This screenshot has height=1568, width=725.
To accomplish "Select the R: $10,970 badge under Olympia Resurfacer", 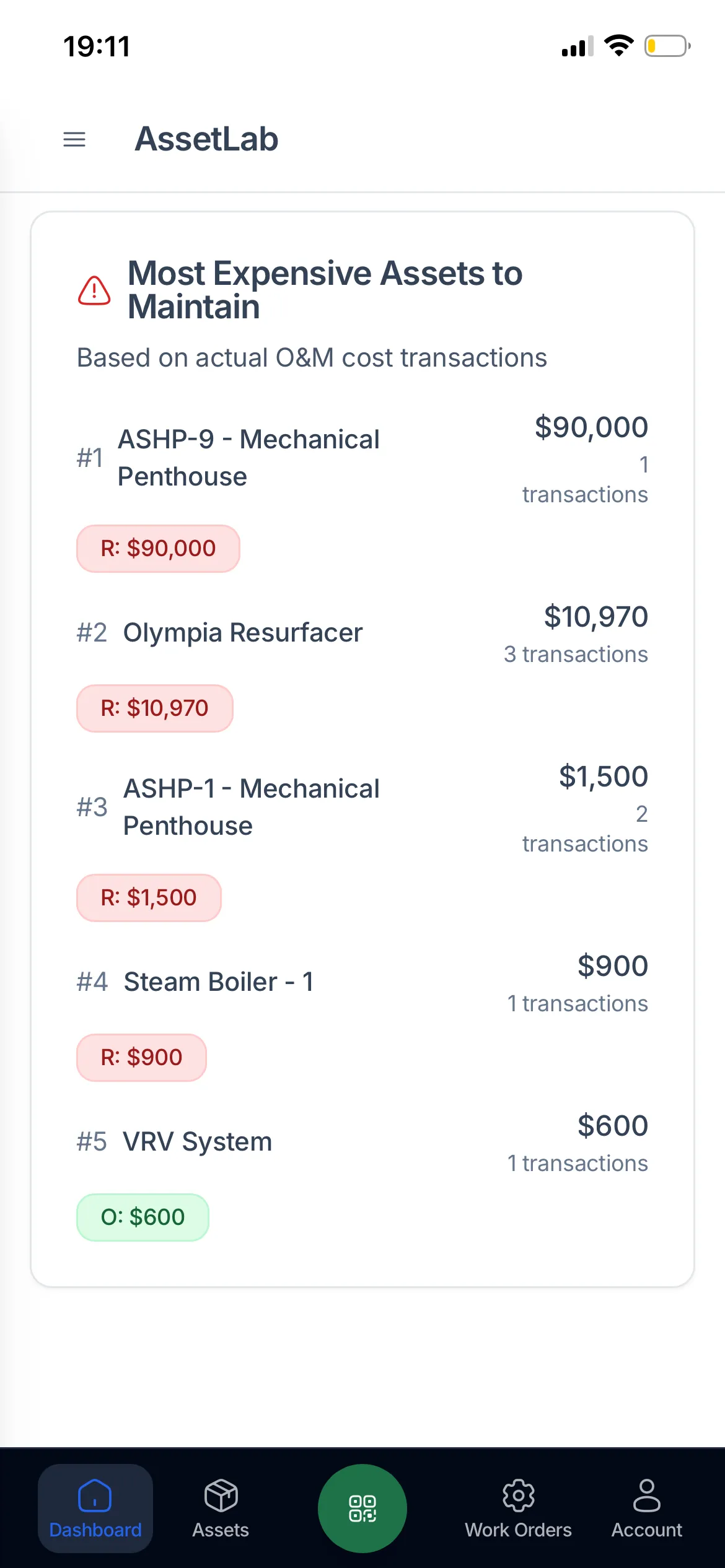I will (154, 708).
